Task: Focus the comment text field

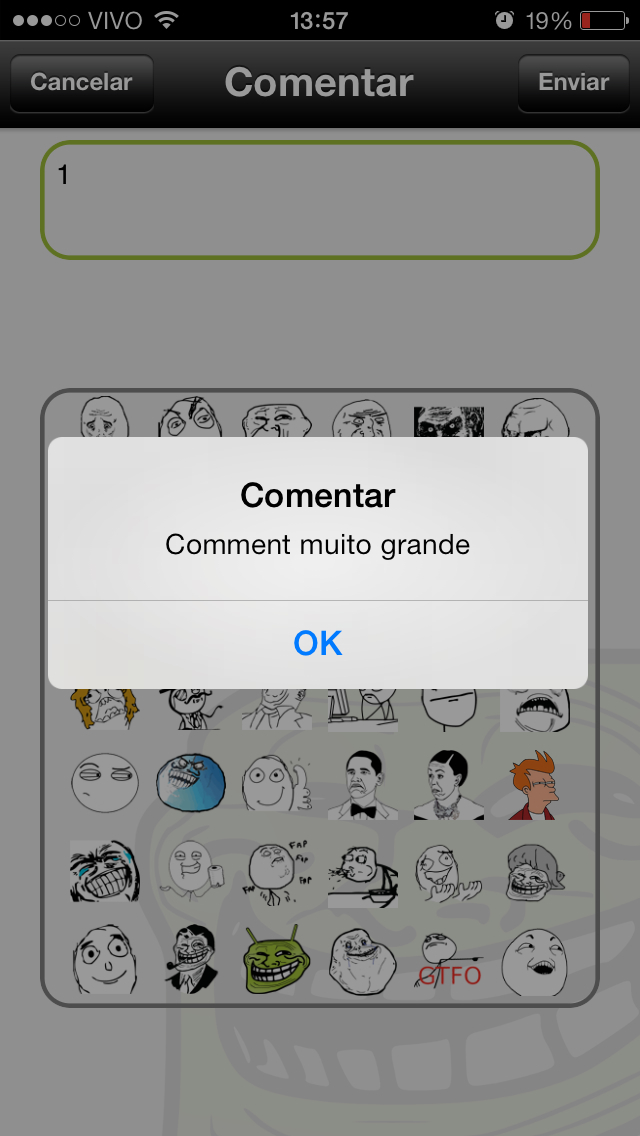Action: tap(319, 200)
